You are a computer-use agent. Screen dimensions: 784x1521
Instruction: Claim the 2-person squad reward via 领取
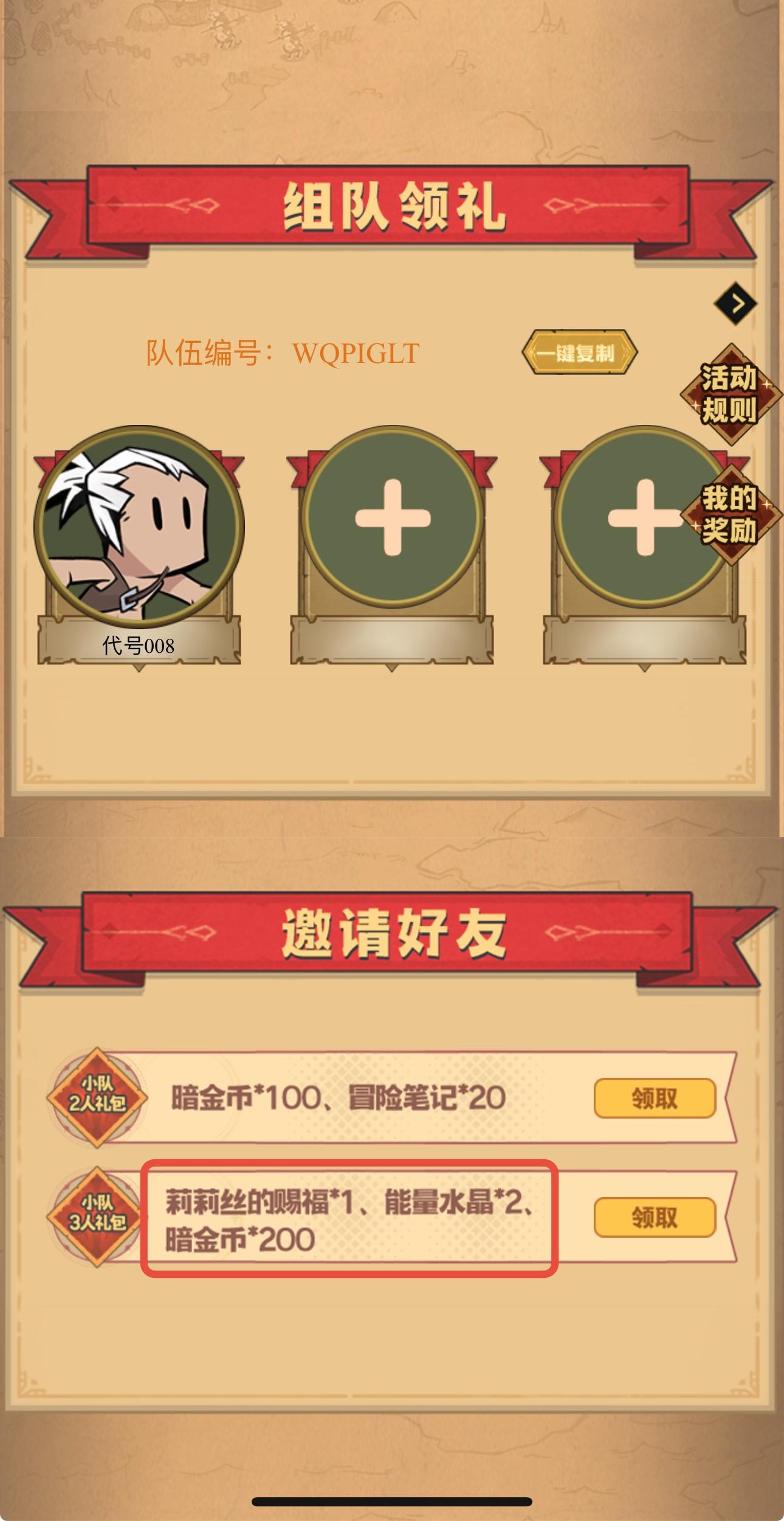656,1098
